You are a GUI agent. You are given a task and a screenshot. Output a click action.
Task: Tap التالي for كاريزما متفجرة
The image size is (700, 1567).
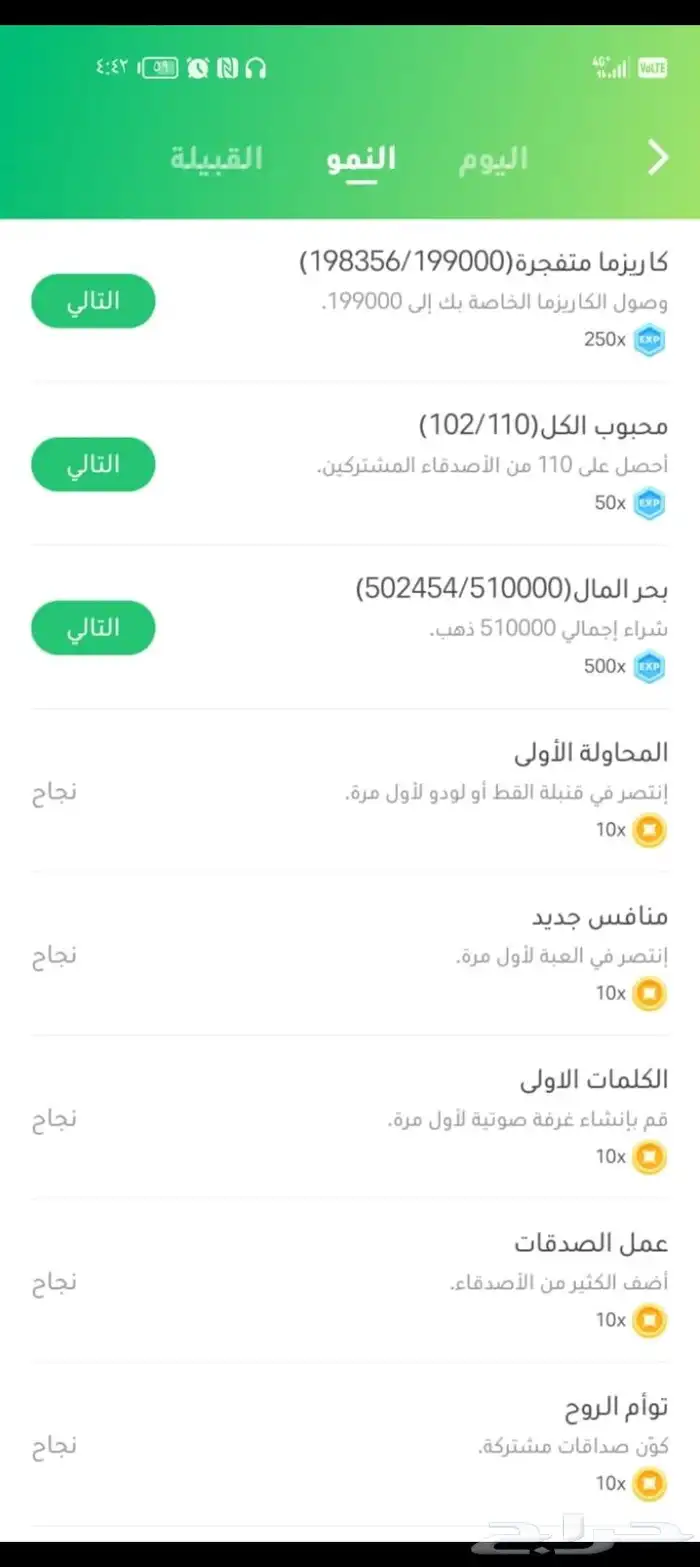[94, 301]
